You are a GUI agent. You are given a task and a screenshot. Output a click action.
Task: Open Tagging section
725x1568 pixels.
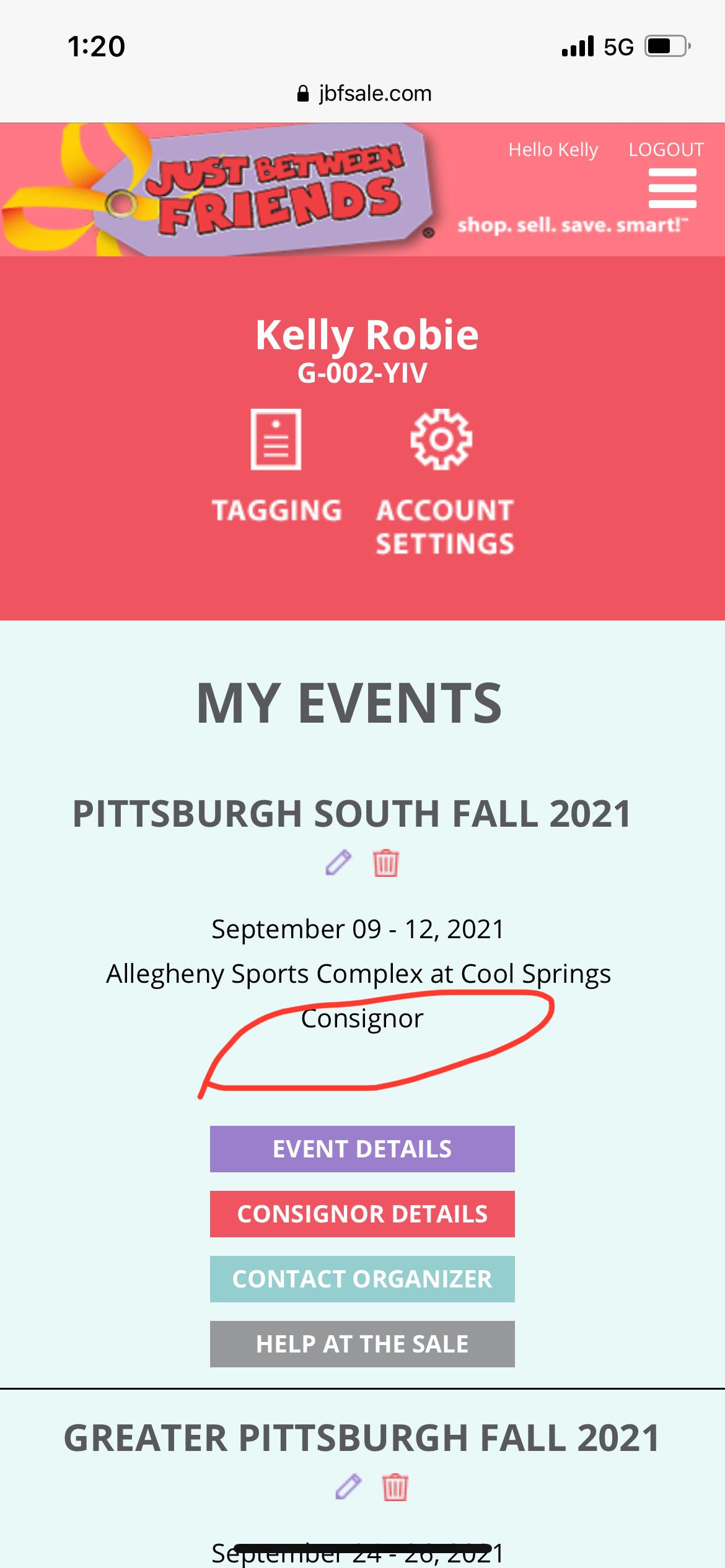click(x=276, y=466)
